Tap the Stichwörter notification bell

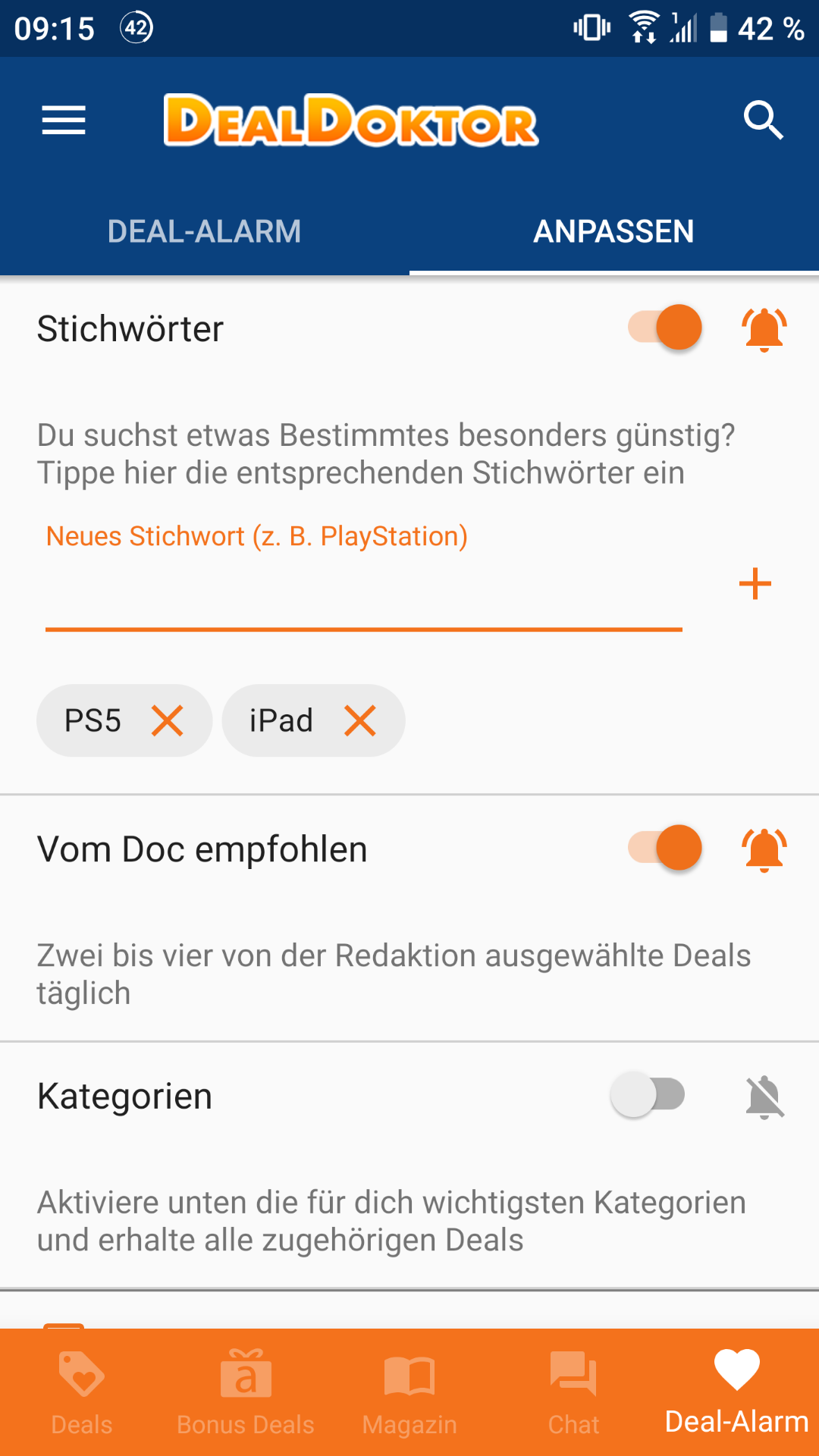(764, 329)
